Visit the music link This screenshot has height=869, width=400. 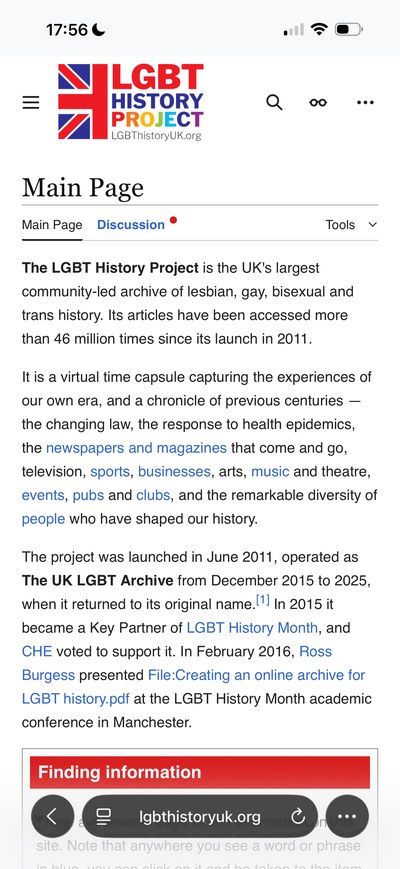pos(270,472)
